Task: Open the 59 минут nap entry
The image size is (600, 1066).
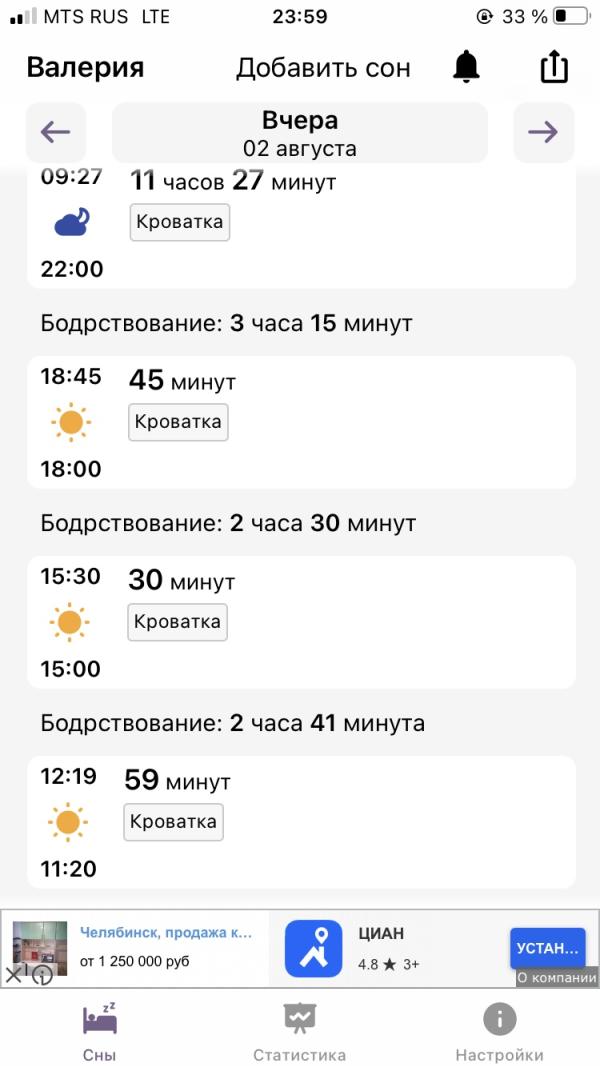Action: pos(300,822)
